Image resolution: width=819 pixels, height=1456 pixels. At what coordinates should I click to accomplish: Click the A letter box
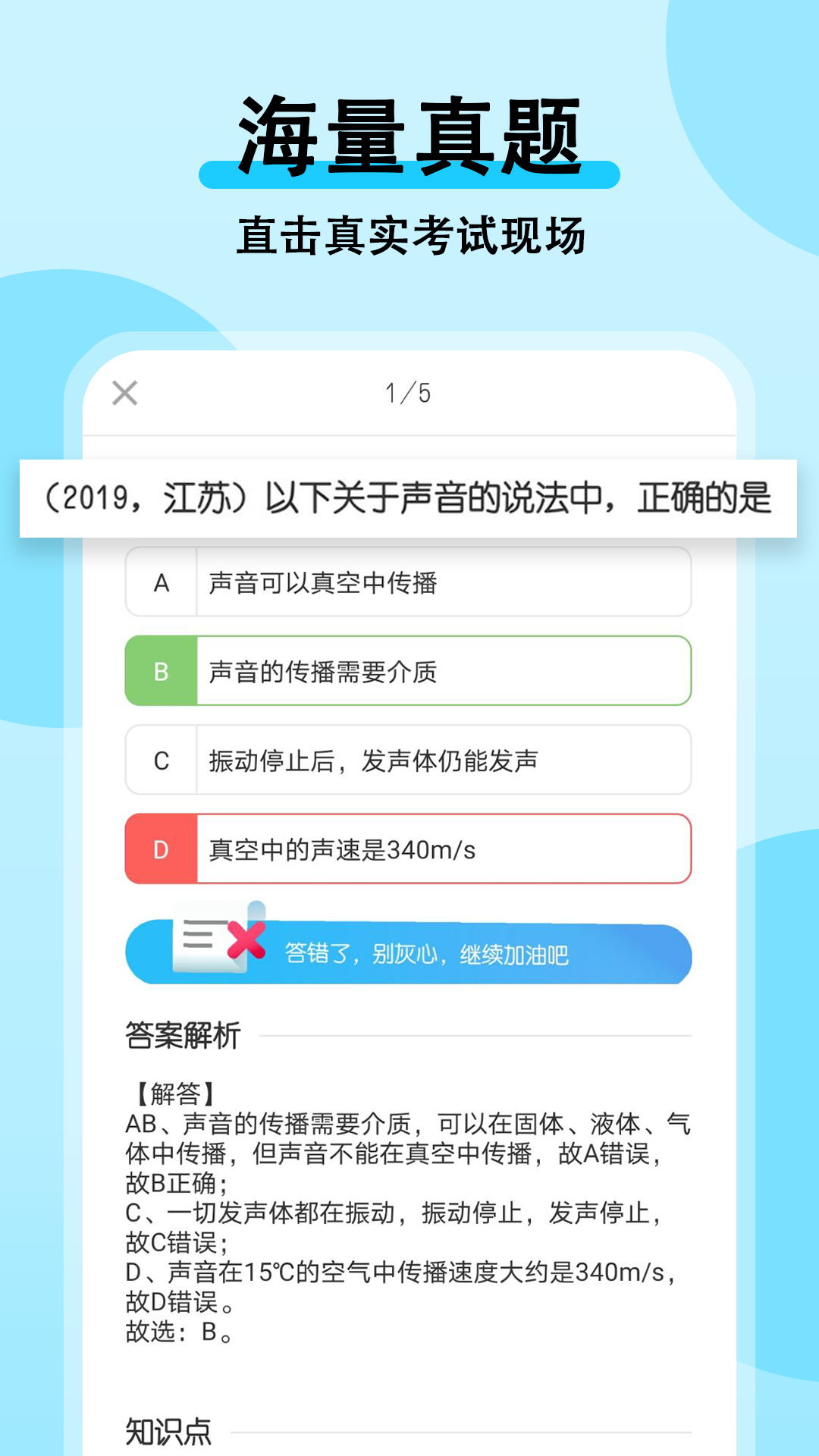coord(160,582)
